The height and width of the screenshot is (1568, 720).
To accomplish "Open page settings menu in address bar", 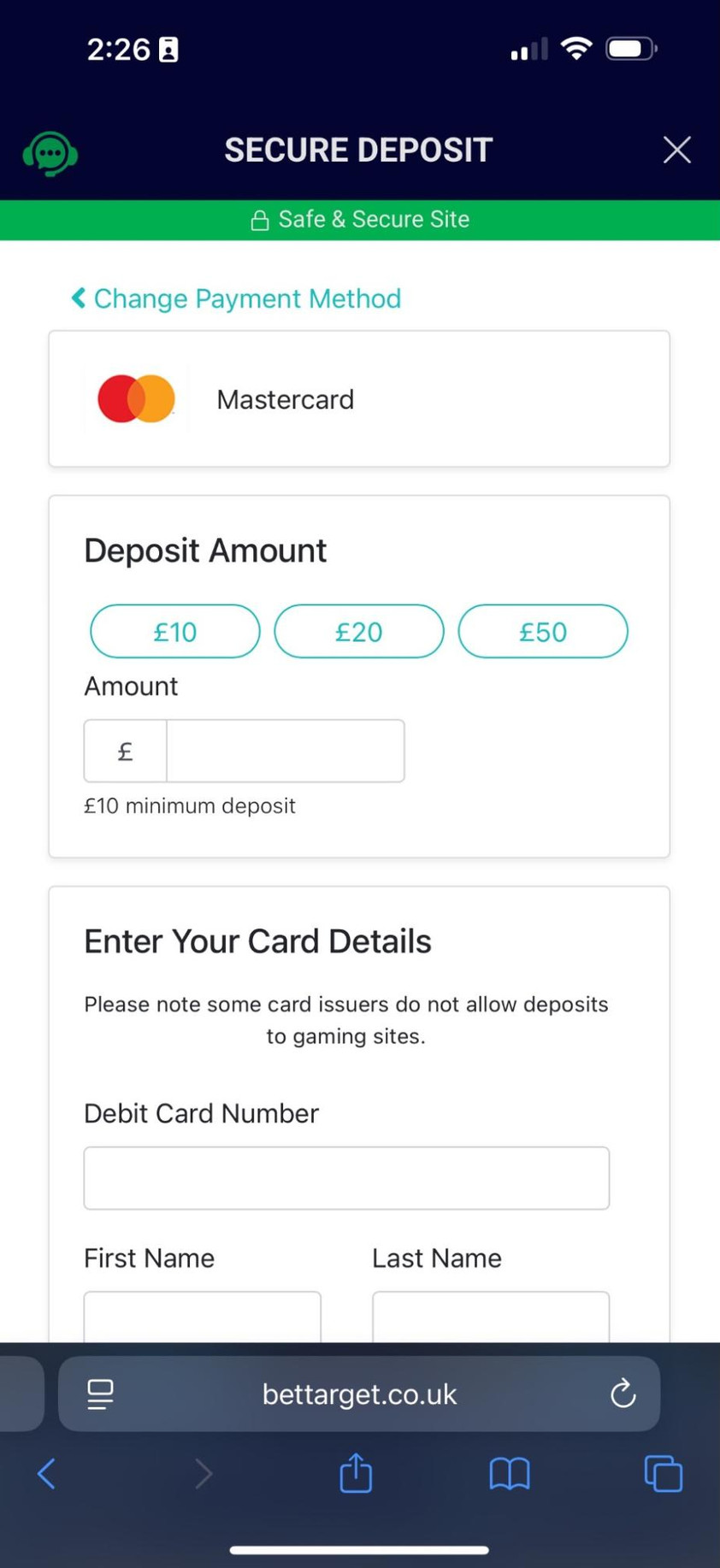I will tap(100, 1394).
